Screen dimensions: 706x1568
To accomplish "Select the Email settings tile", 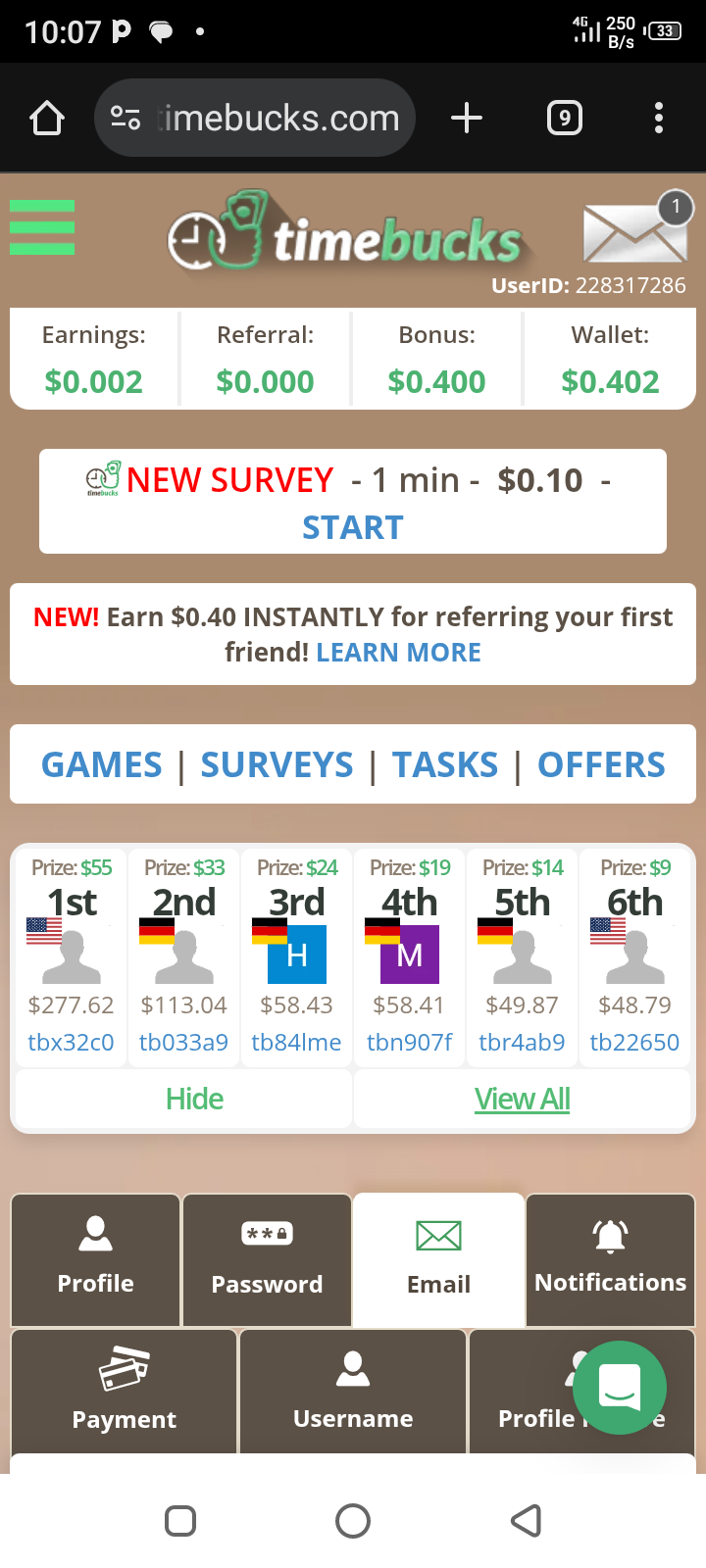I will 438,1259.
